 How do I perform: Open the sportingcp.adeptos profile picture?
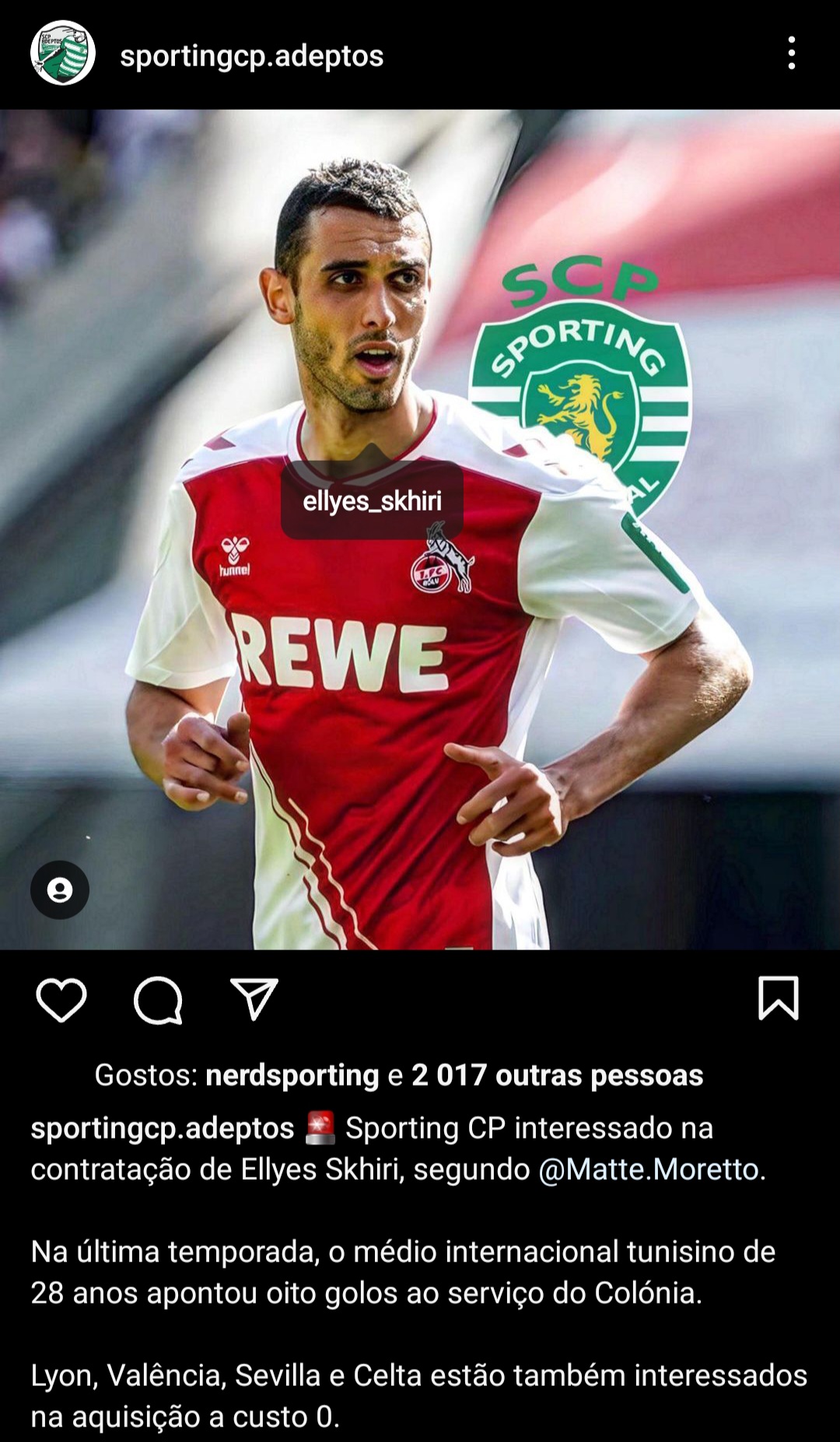63,54
